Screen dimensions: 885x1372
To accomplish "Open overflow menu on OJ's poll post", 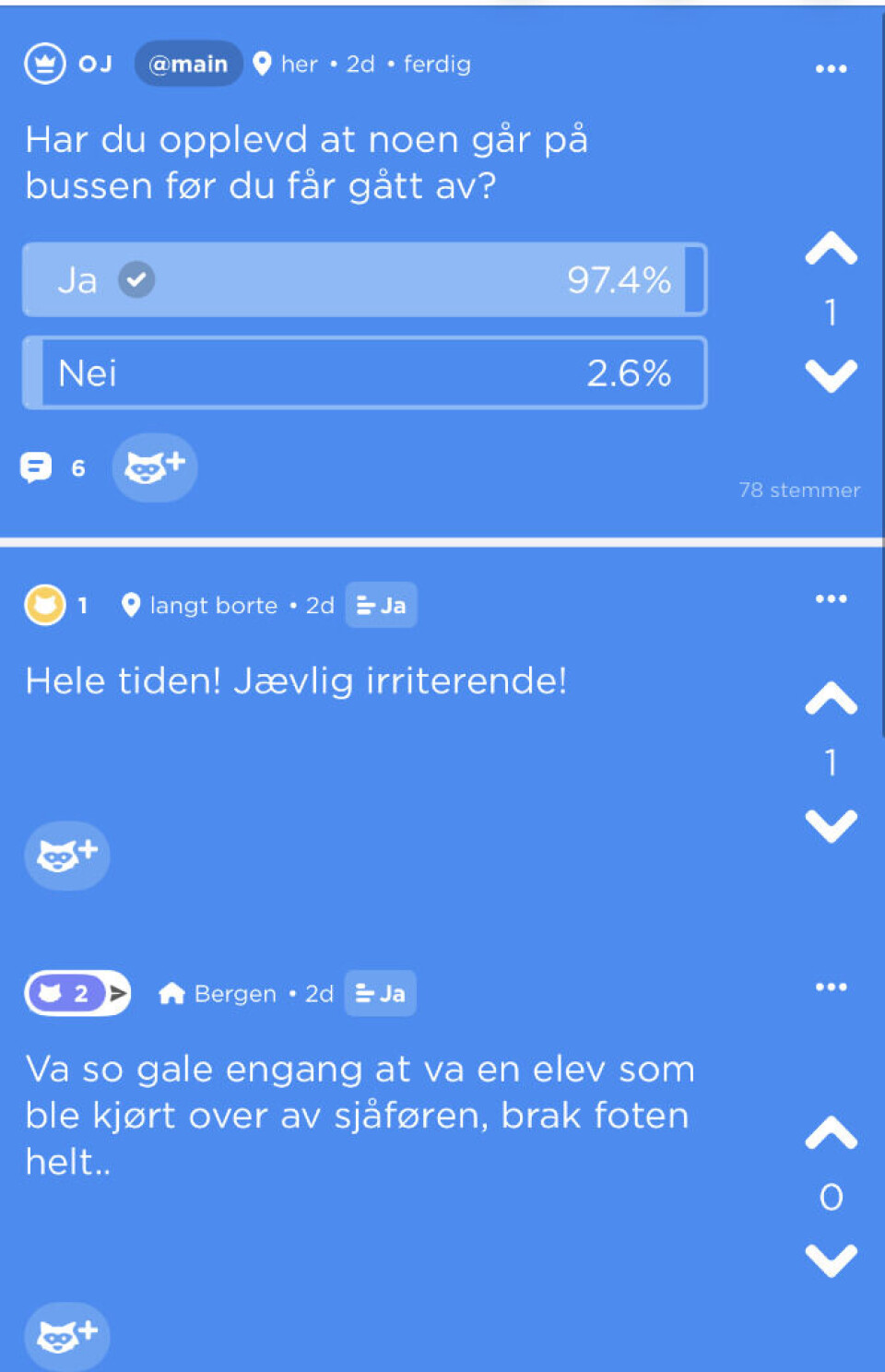I will pos(831,69).
